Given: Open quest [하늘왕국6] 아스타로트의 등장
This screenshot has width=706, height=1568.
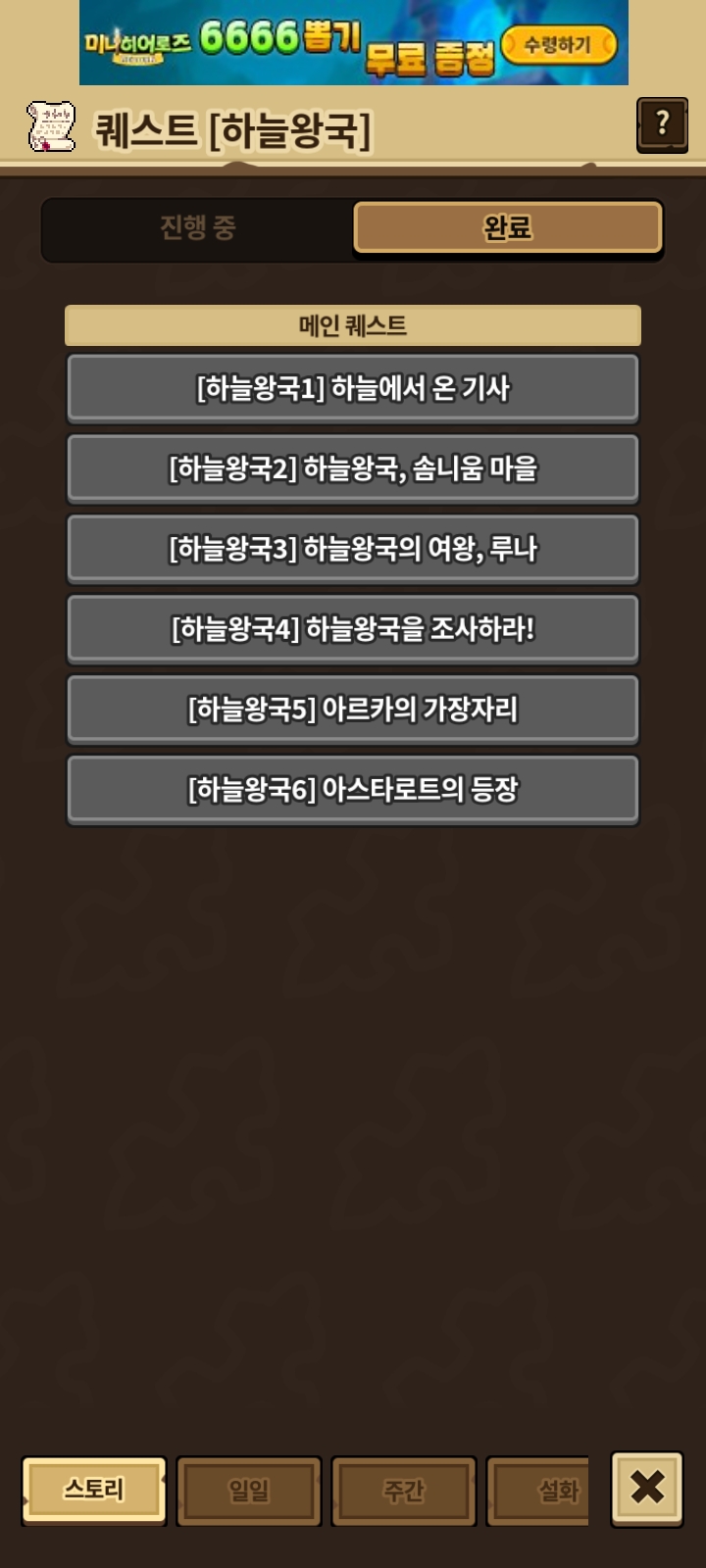Looking at the screenshot, I should pos(353,791).
